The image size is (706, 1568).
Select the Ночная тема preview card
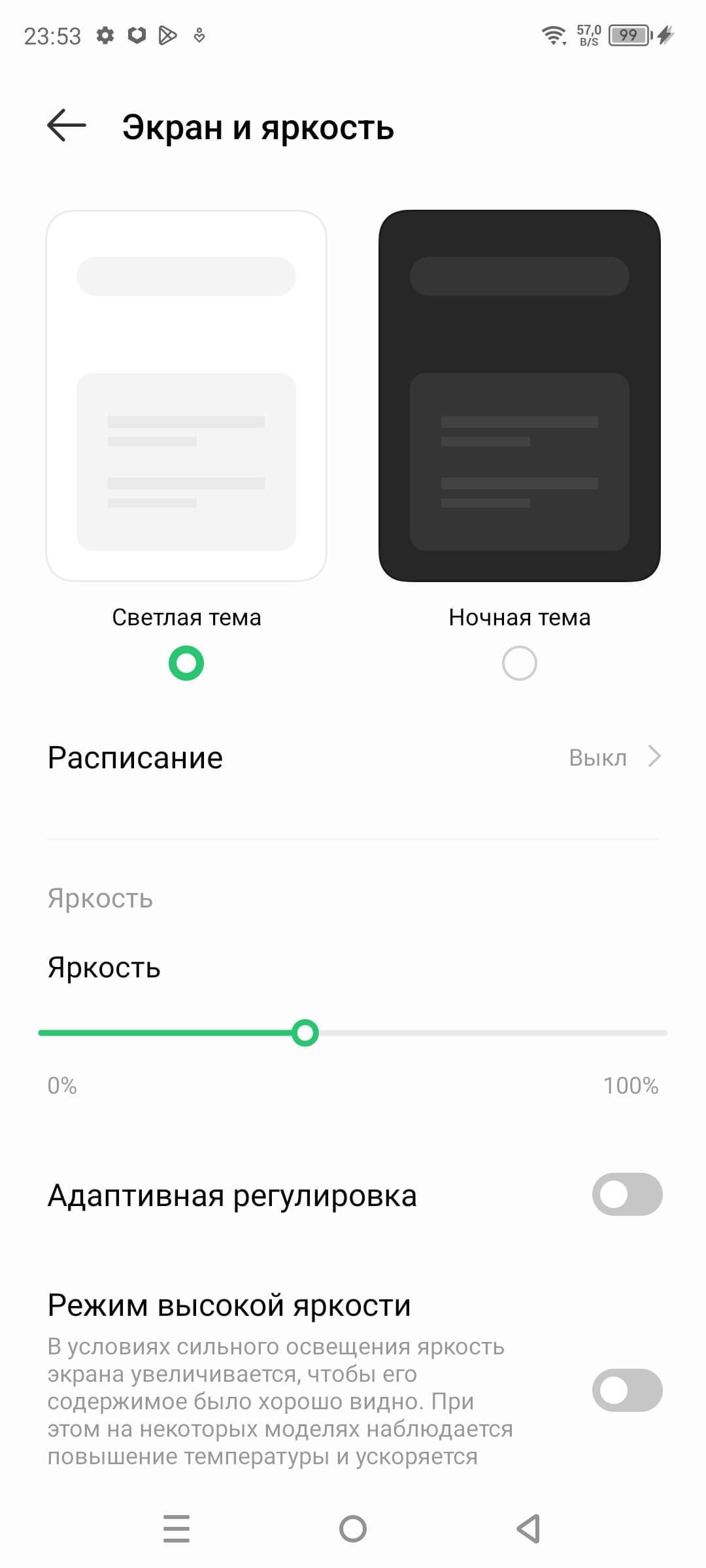click(x=520, y=395)
